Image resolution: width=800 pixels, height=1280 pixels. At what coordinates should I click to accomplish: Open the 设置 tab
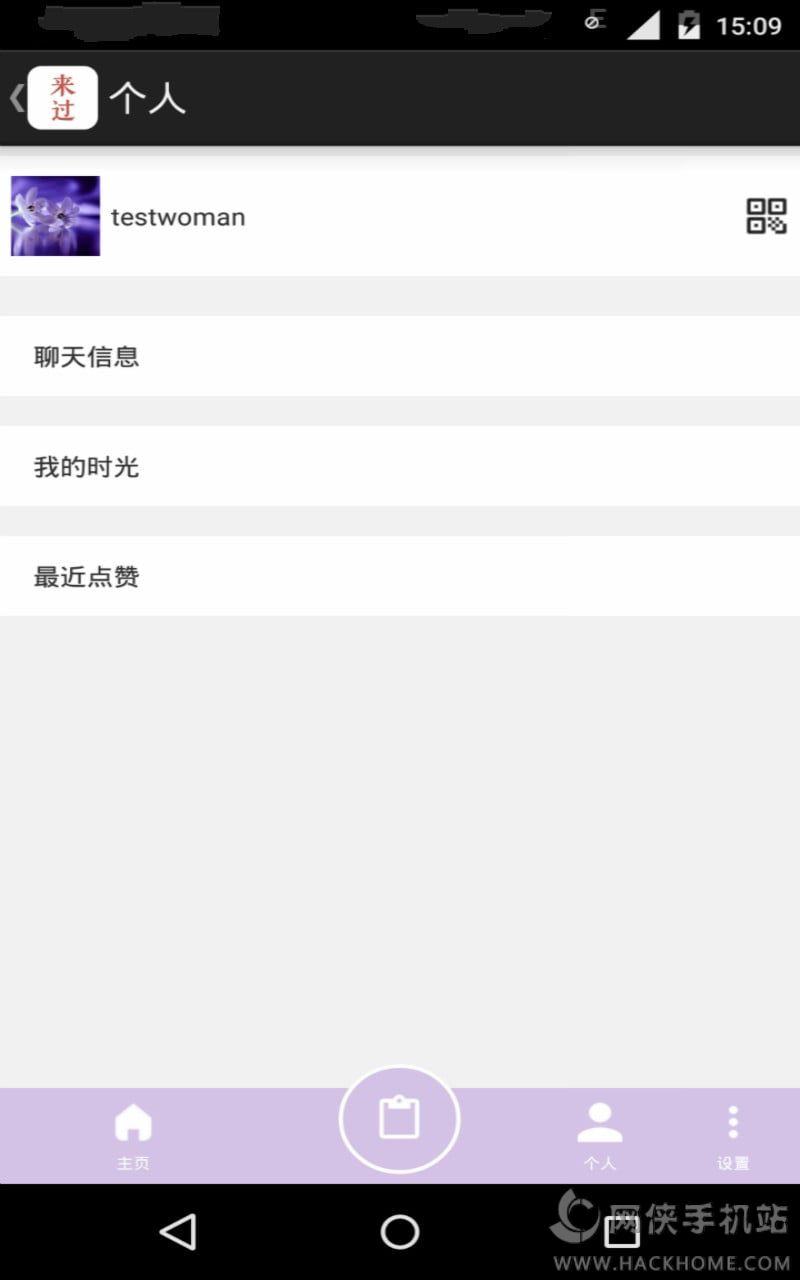pos(733,1135)
